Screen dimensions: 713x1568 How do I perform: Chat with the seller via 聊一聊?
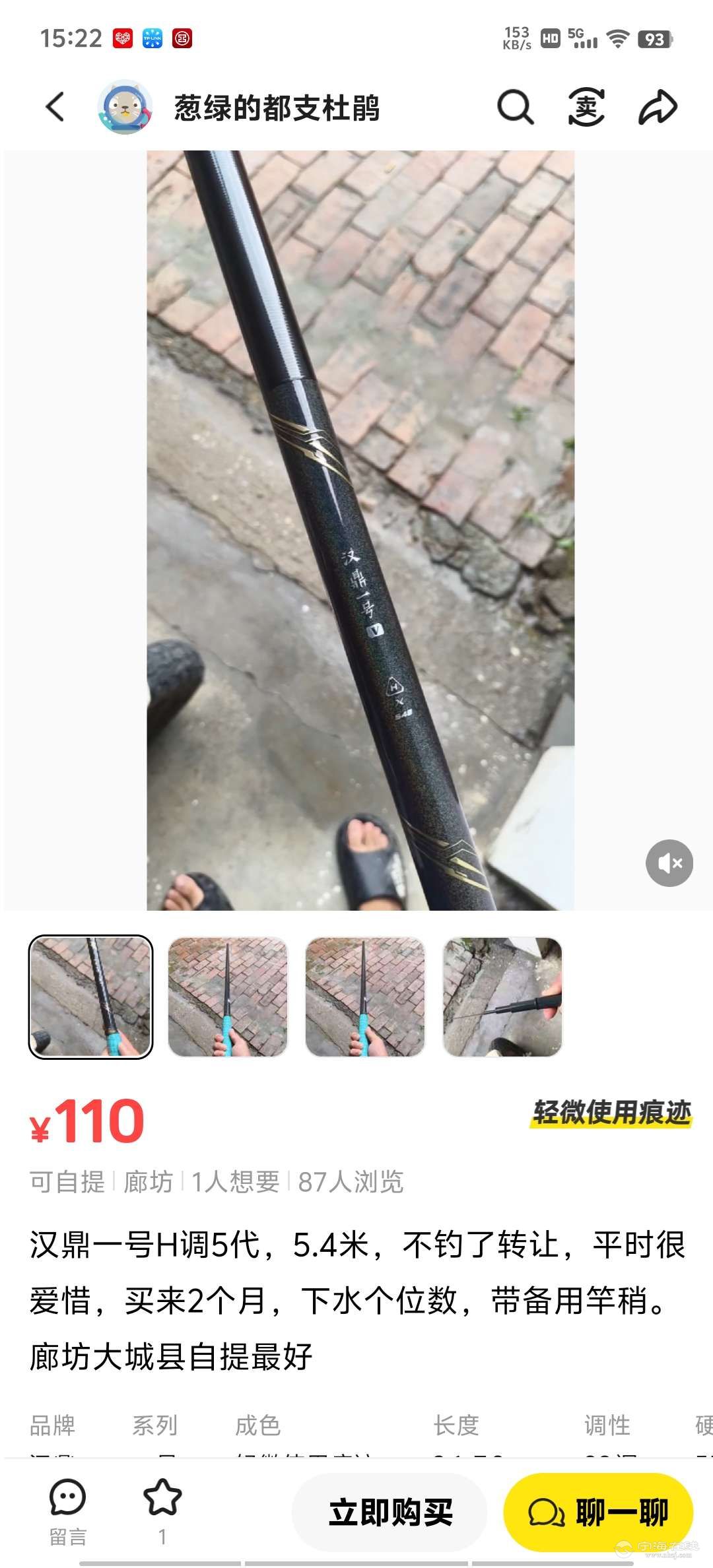pyautogui.click(x=598, y=1512)
